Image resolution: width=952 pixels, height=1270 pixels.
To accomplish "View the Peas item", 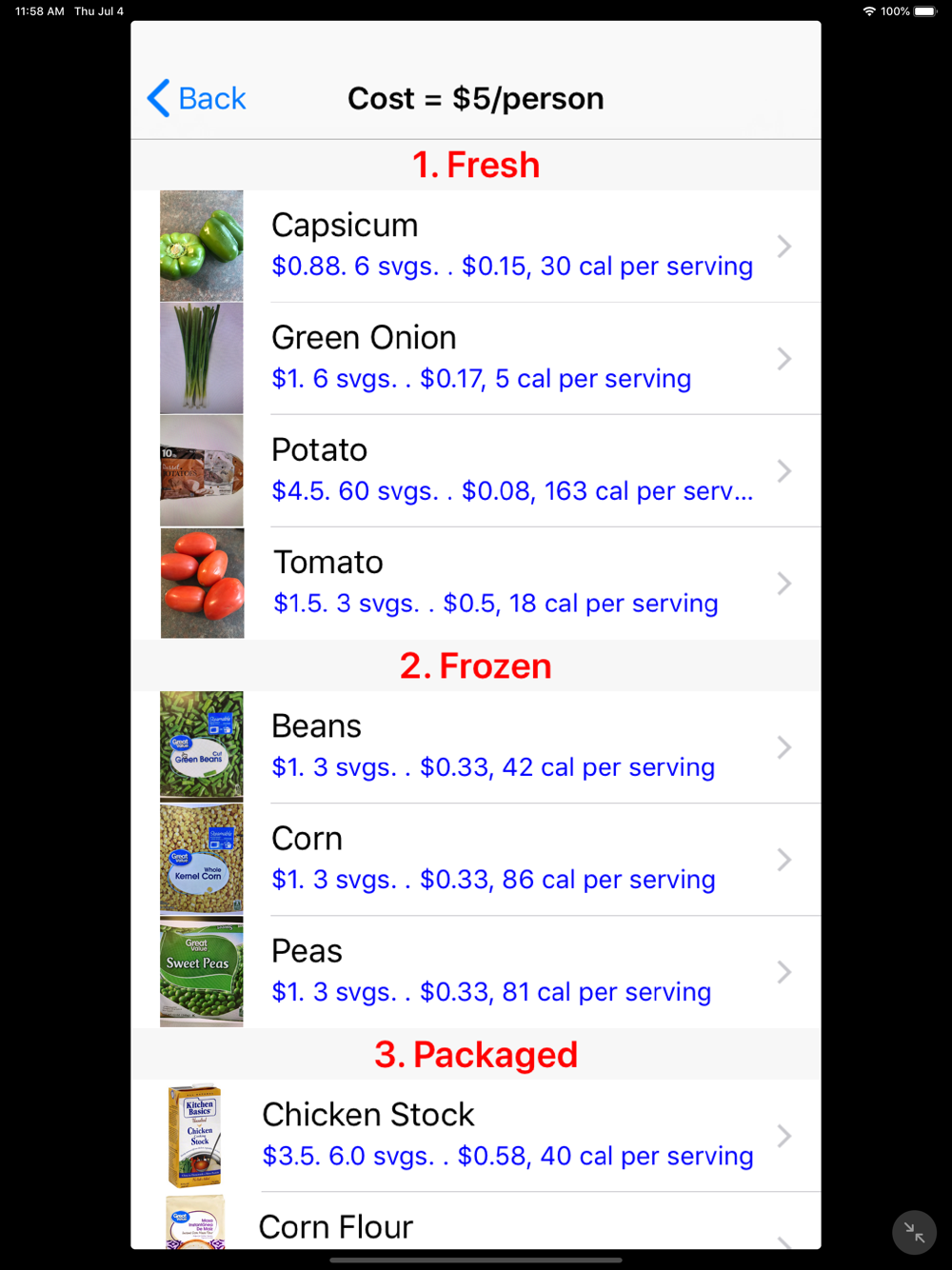I will [476, 972].
